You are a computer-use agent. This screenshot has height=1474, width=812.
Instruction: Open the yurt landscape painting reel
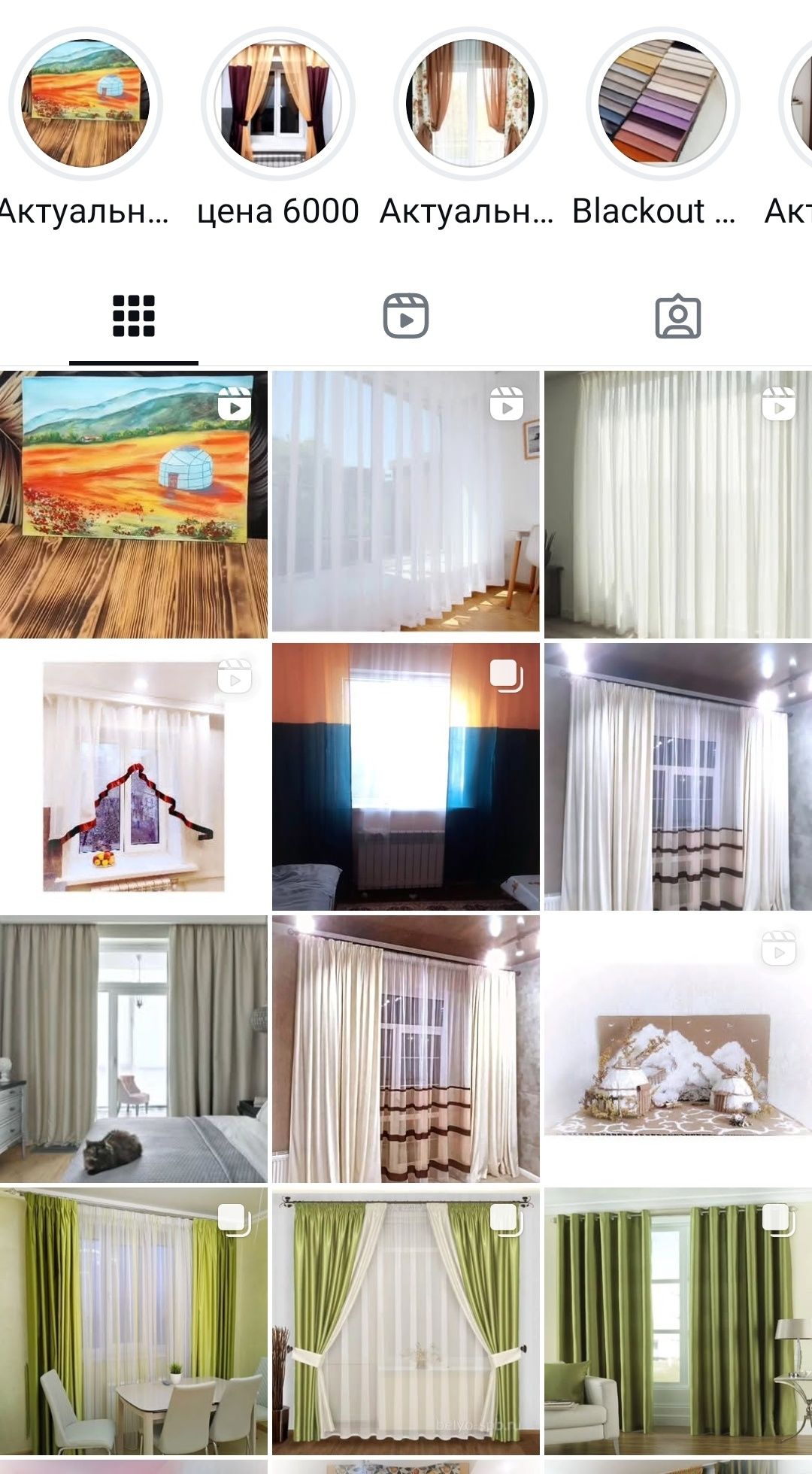point(134,504)
